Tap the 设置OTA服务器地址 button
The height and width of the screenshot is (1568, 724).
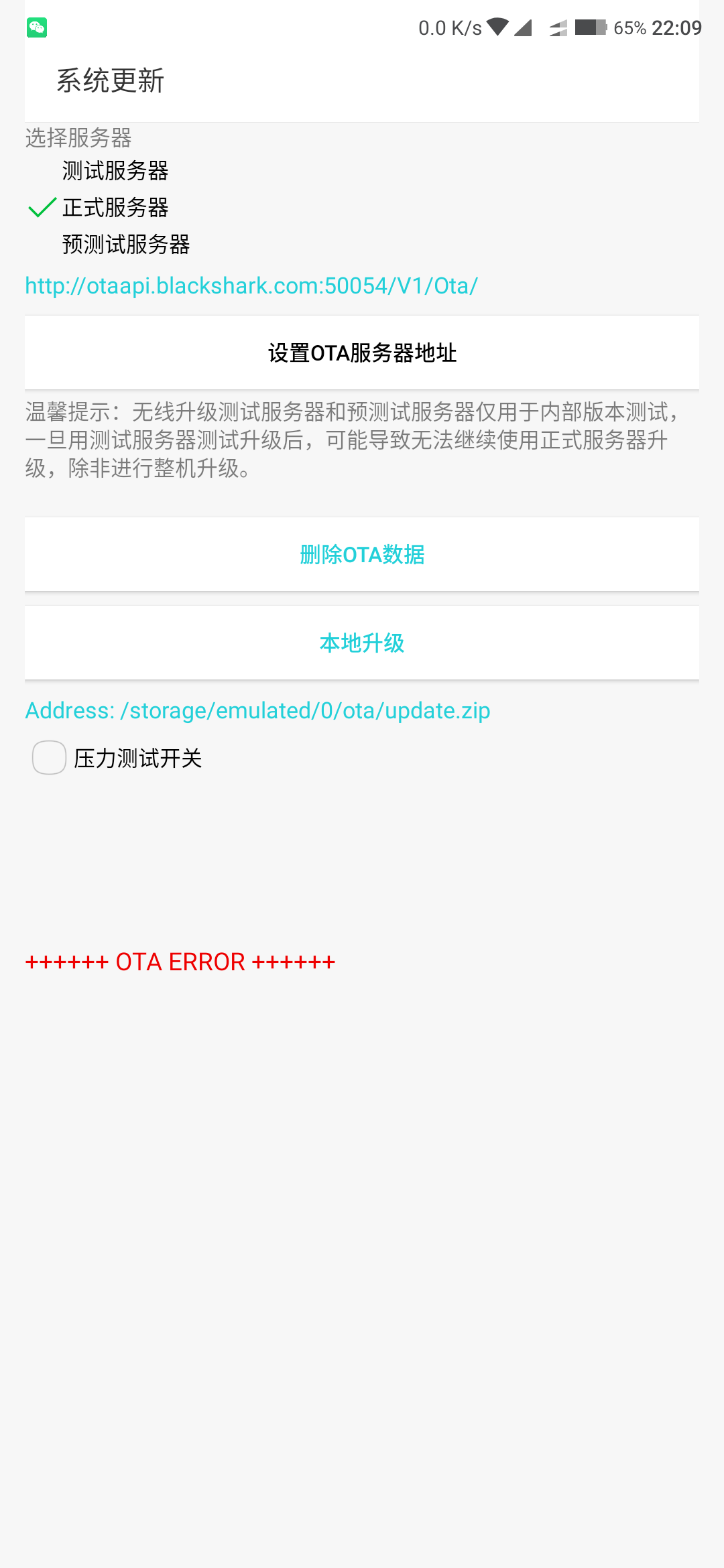pyautogui.click(x=362, y=352)
